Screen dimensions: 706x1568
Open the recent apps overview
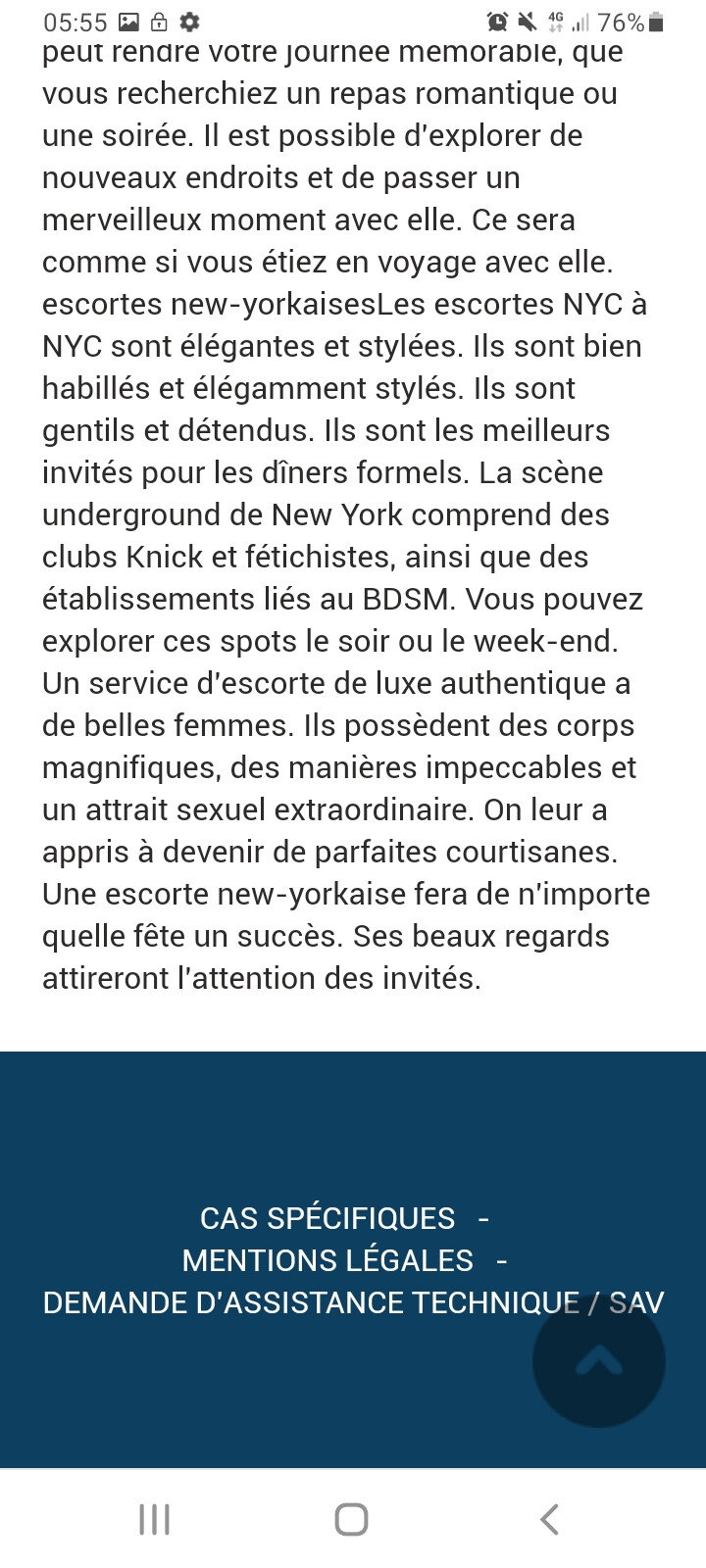coord(155,1520)
